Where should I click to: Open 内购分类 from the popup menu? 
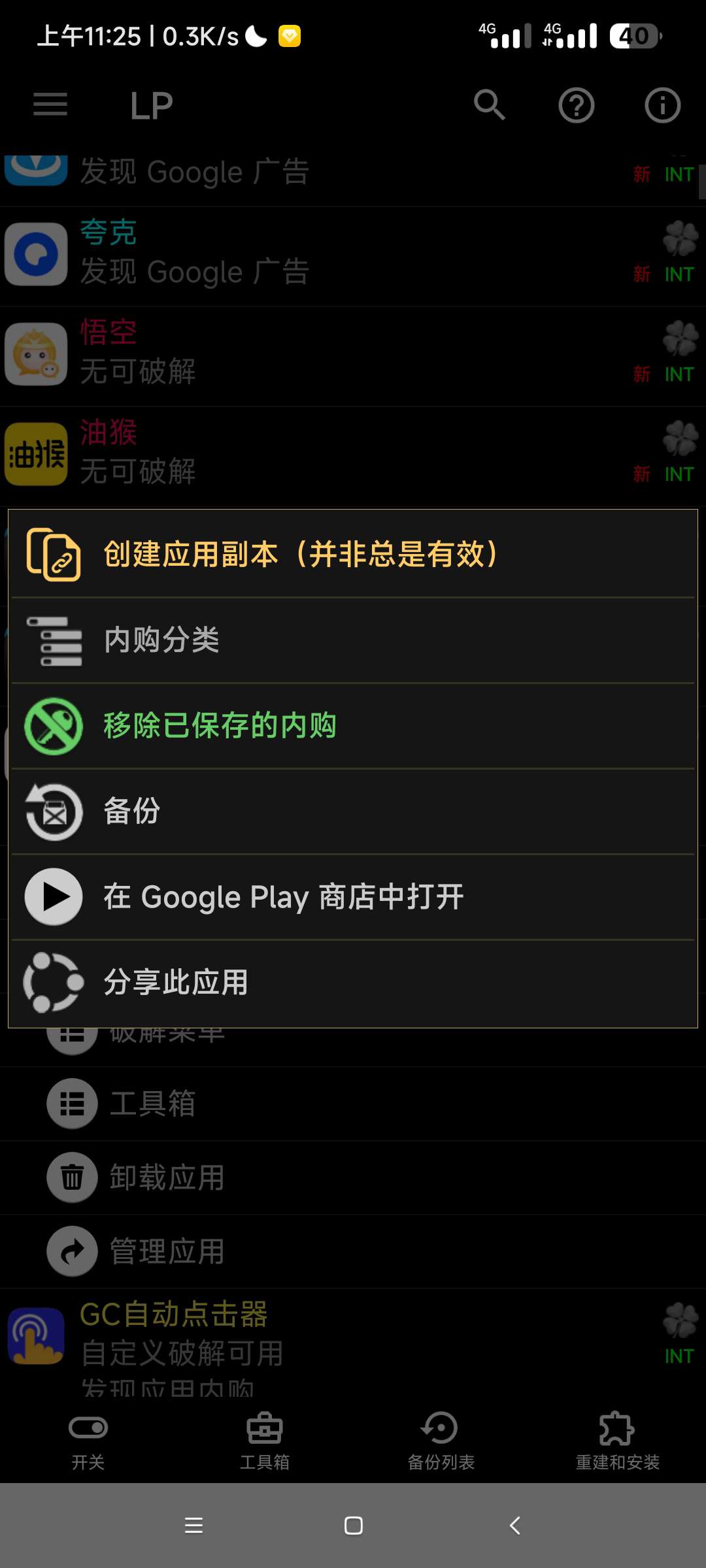tap(353, 640)
